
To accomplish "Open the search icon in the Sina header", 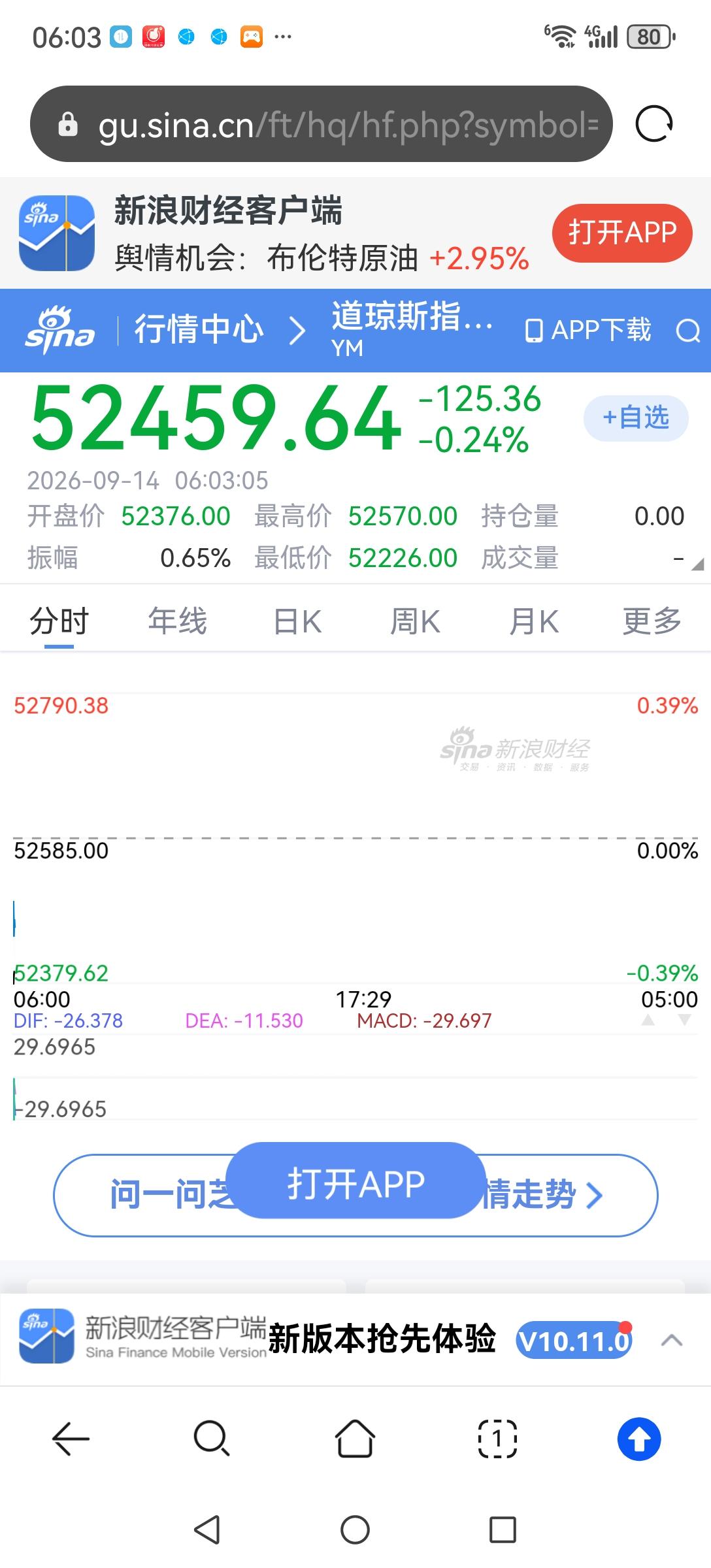I will [x=687, y=331].
